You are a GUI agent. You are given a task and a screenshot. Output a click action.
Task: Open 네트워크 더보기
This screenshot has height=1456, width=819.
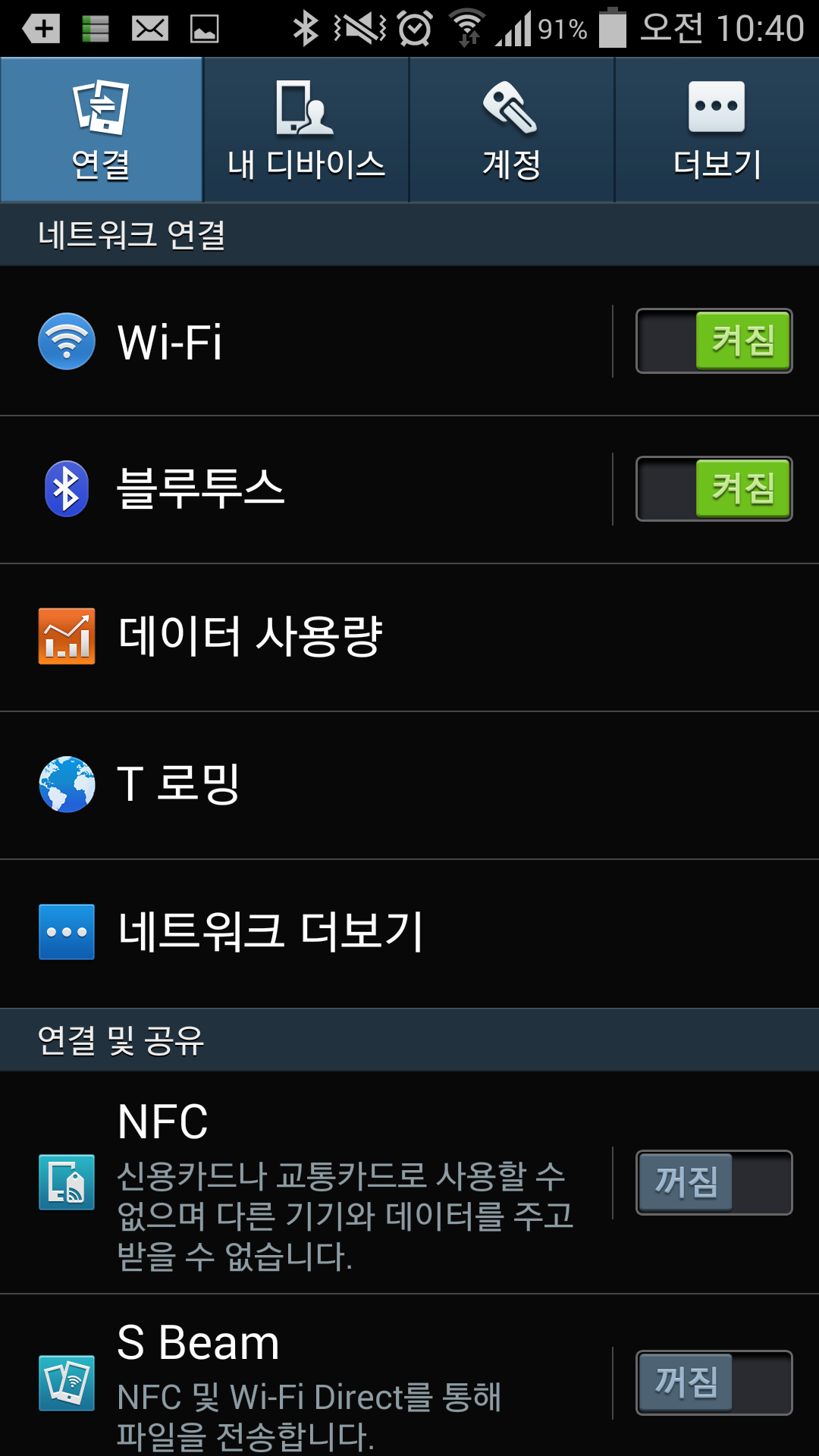pos(409,934)
